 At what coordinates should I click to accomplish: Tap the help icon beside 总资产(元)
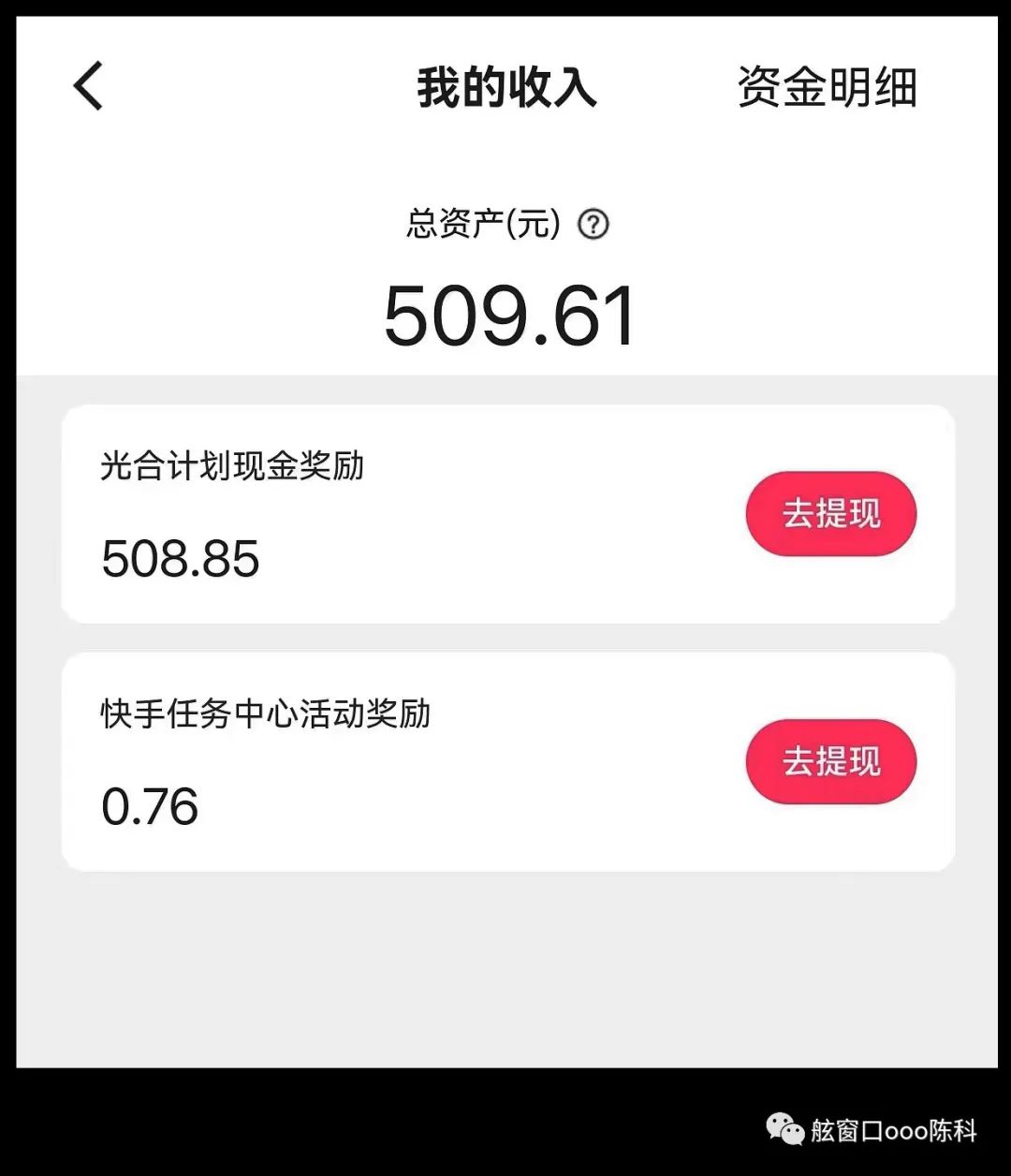tap(593, 225)
